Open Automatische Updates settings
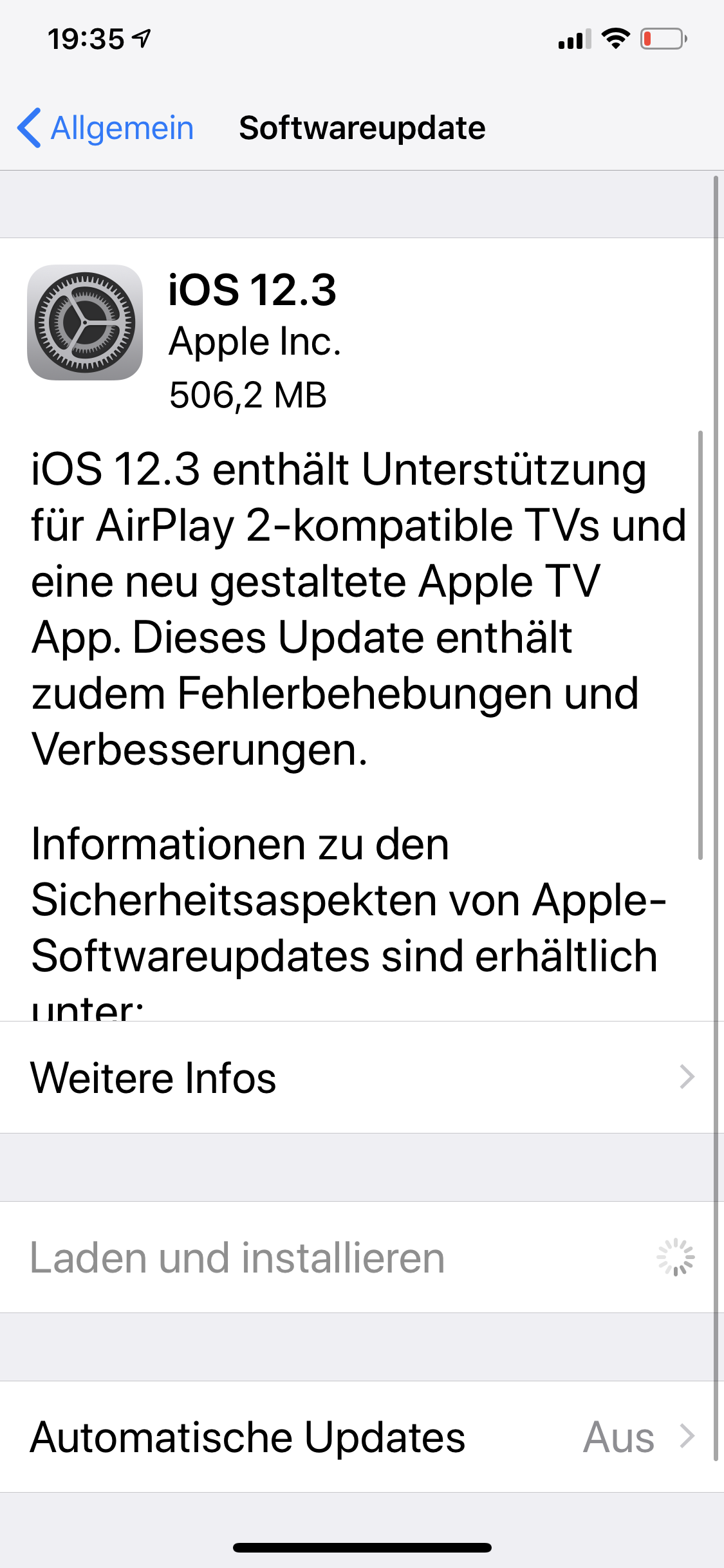Viewport: 724px width, 1568px height. pyautogui.click(x=362, y=1437)
